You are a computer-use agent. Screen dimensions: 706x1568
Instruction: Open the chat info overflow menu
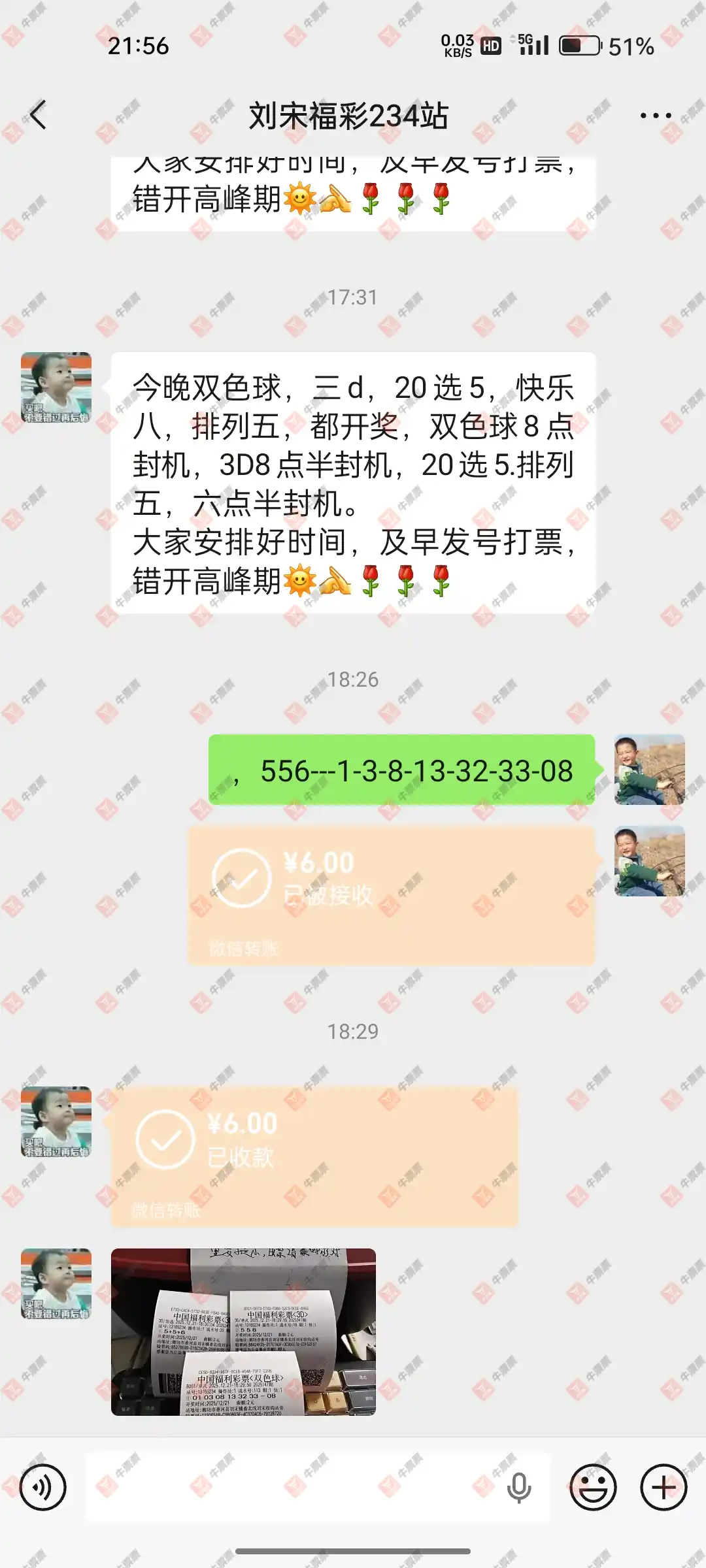655,116
